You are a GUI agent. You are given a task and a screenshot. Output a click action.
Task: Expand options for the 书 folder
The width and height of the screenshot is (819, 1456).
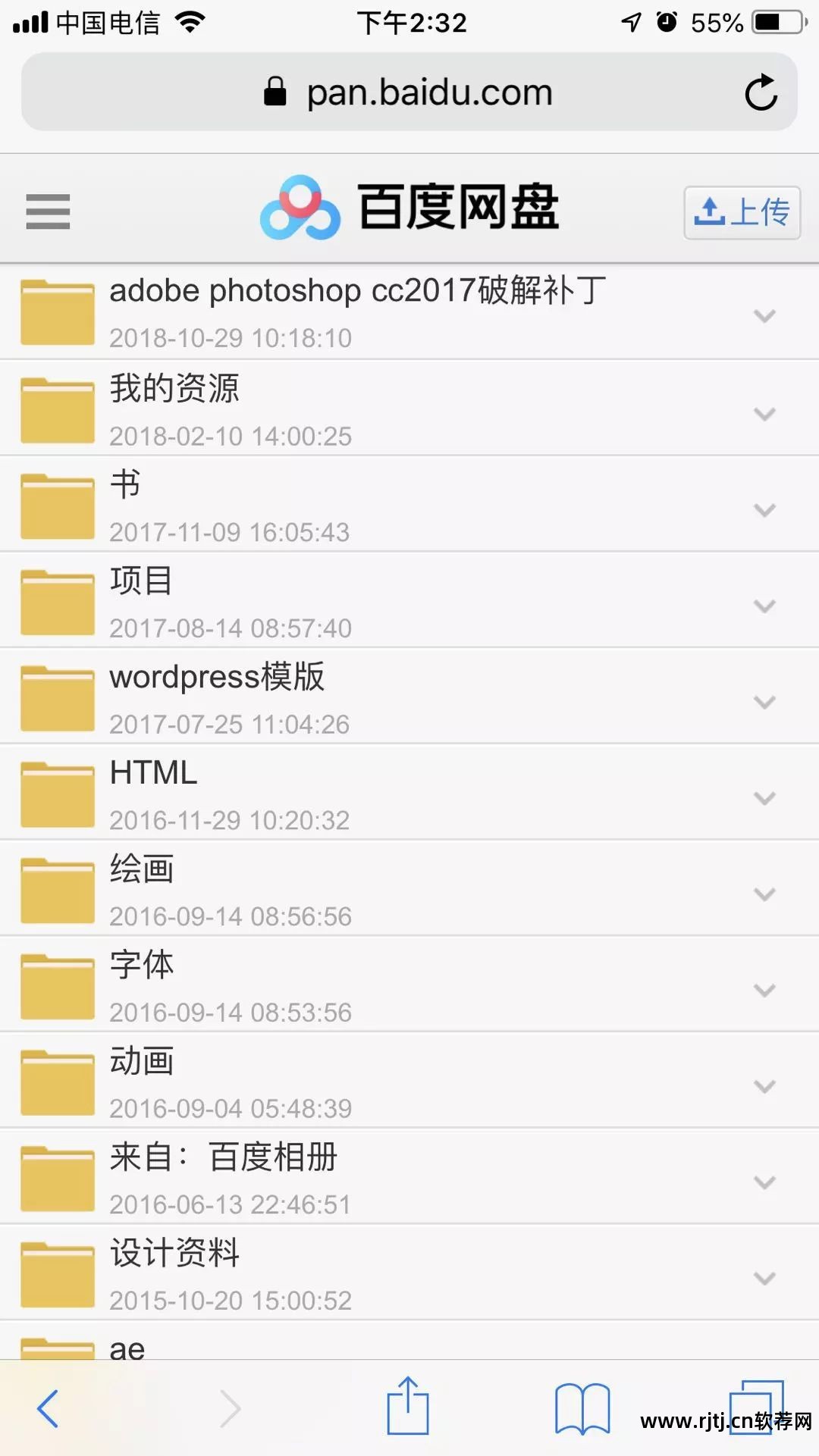point(764,510)
